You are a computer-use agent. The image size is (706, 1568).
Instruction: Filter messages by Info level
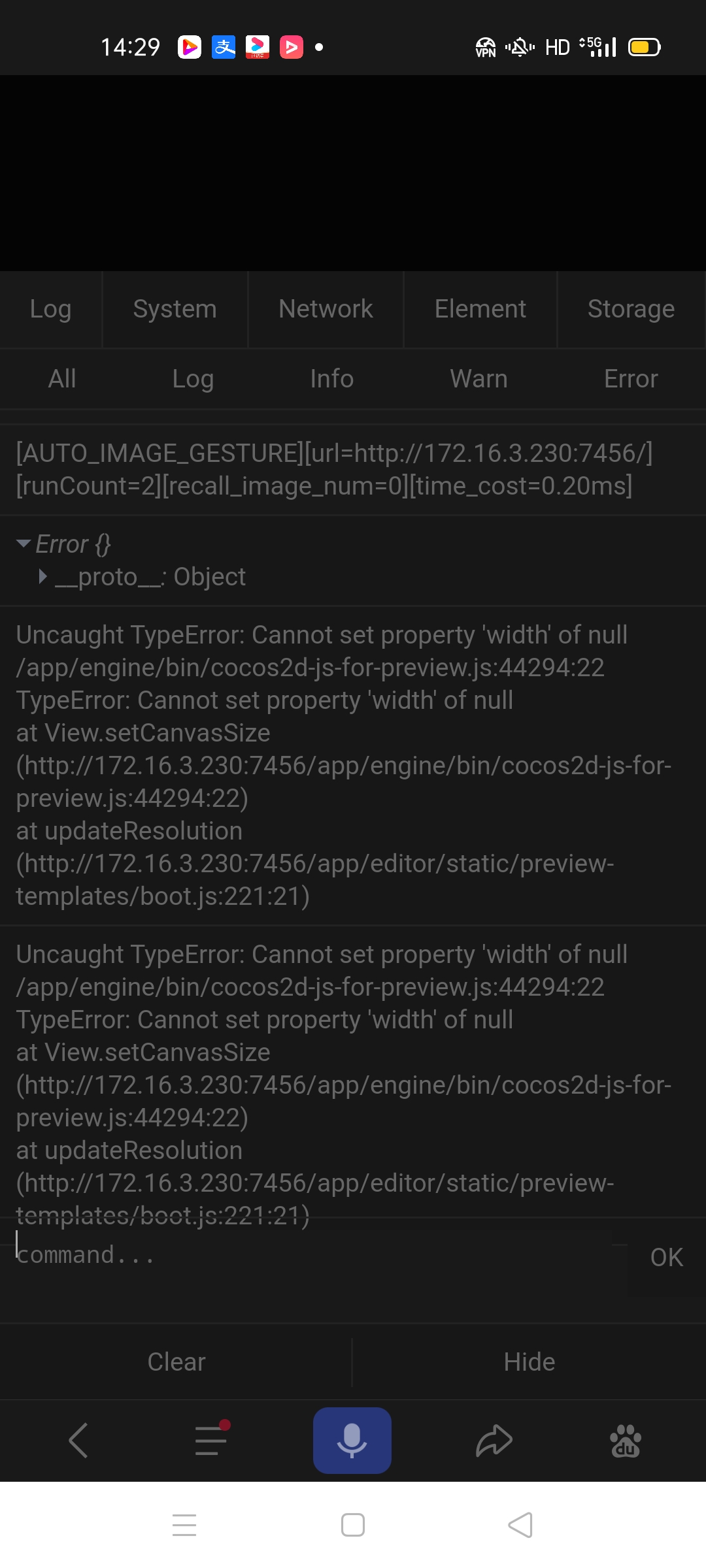pos(331,379)
